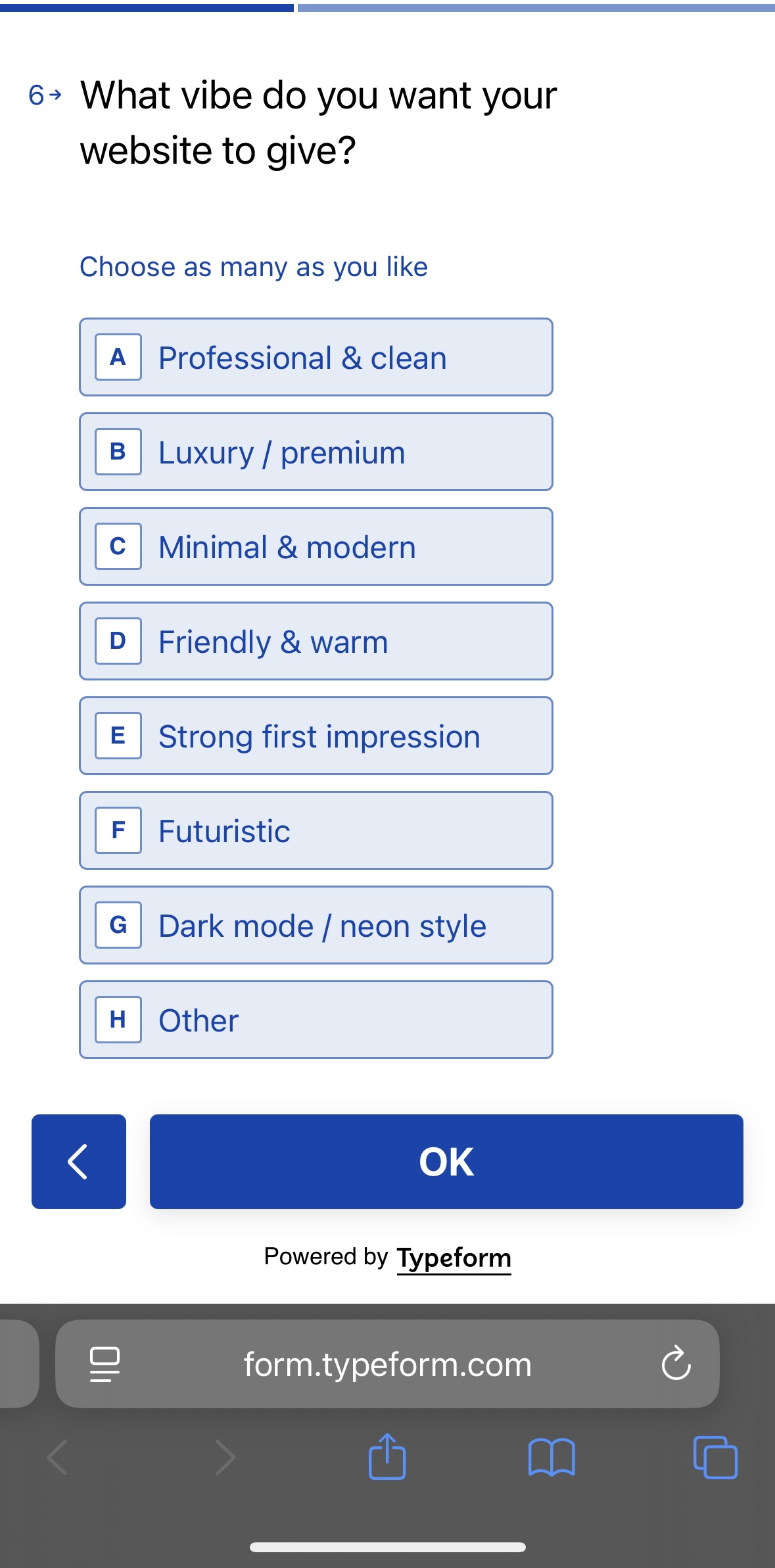Image resolution: width=775 pixels, height=1568 pixels.
Task: Select Friendly & warm
Action: [x=316, y=642]
